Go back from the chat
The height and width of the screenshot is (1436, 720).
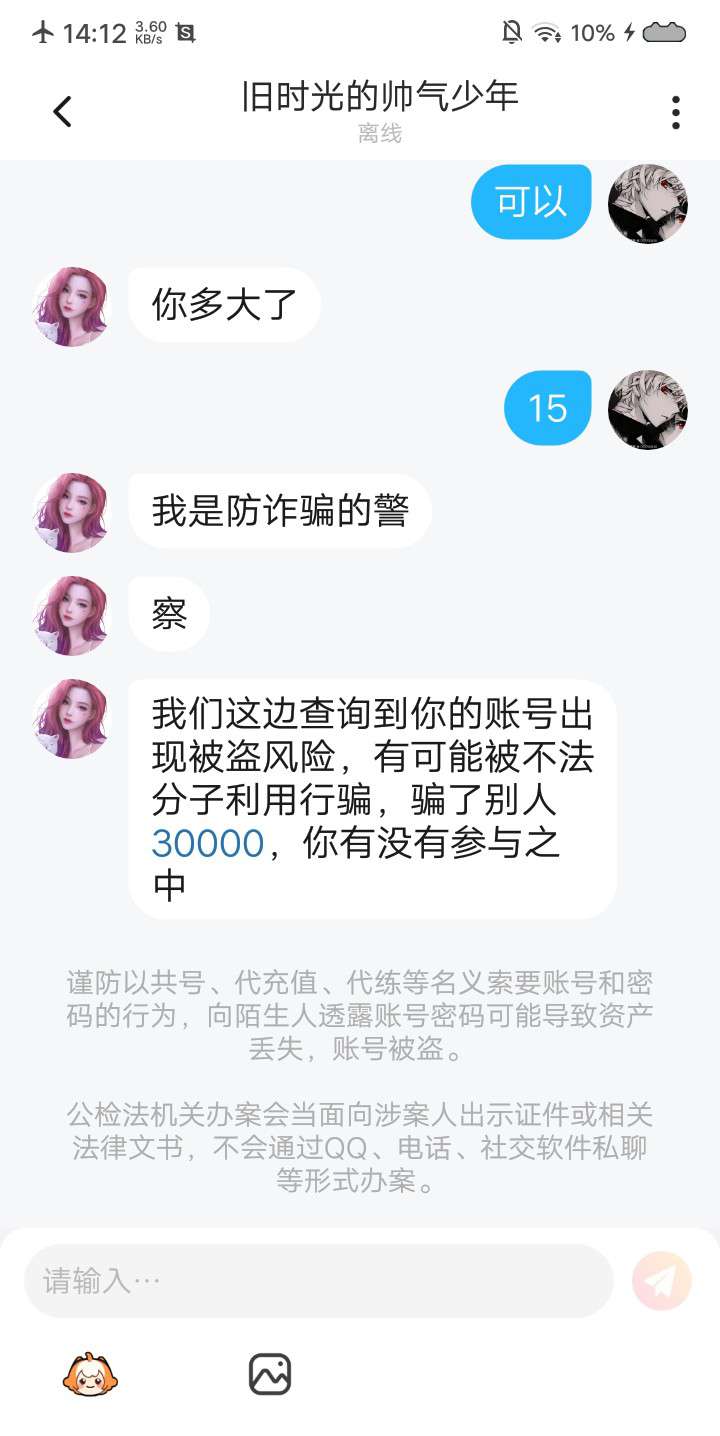(62, 111)
